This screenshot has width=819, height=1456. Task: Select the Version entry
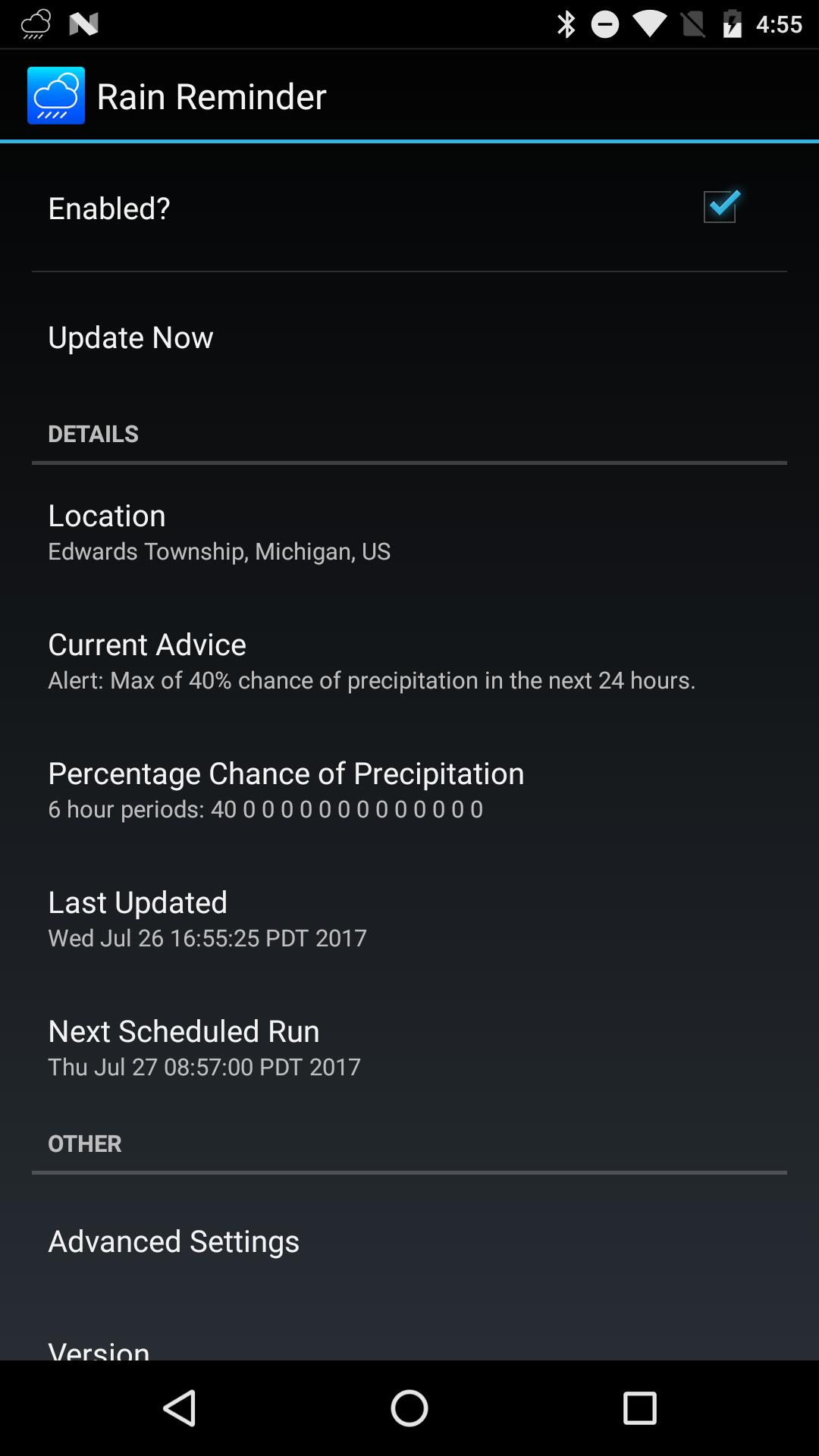(409, 1350)
